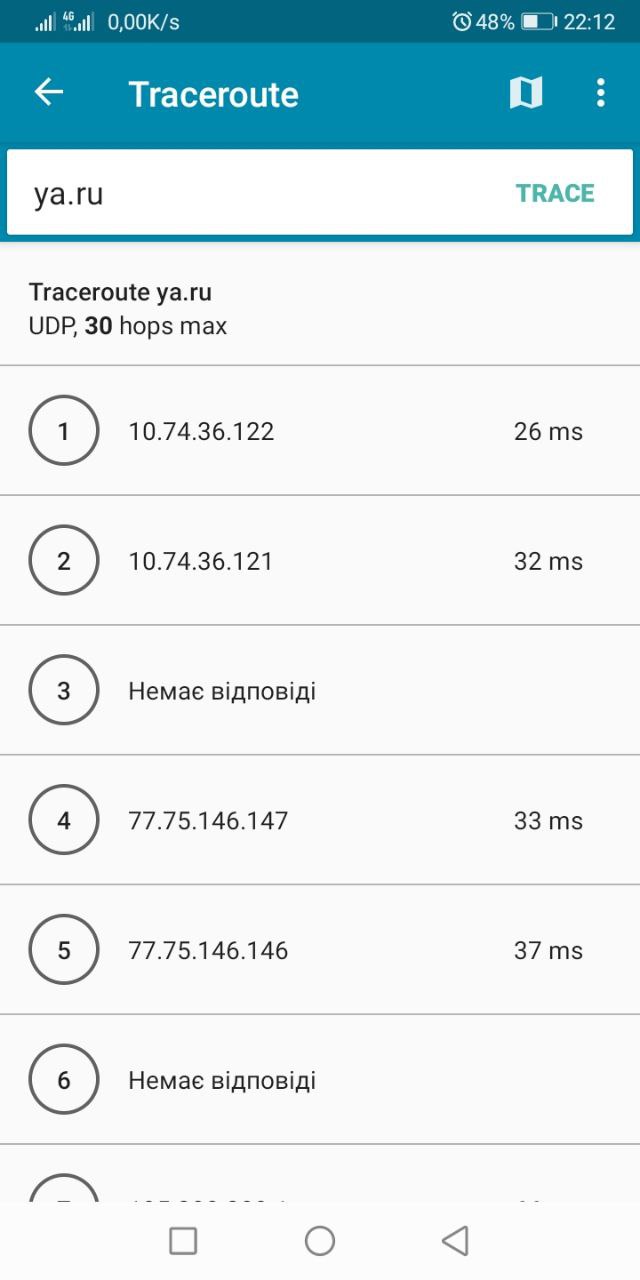640x1280 pixels.
Task: Tap the TRACE button
Action: point(555,193)
